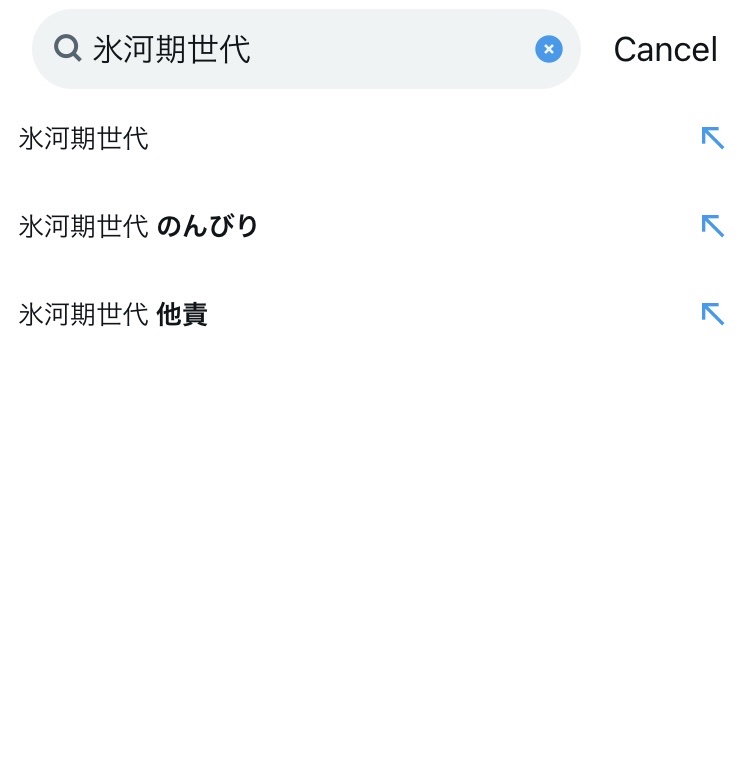Fill search with 氷河期世代 using its arrow

(x=712, y=138)
